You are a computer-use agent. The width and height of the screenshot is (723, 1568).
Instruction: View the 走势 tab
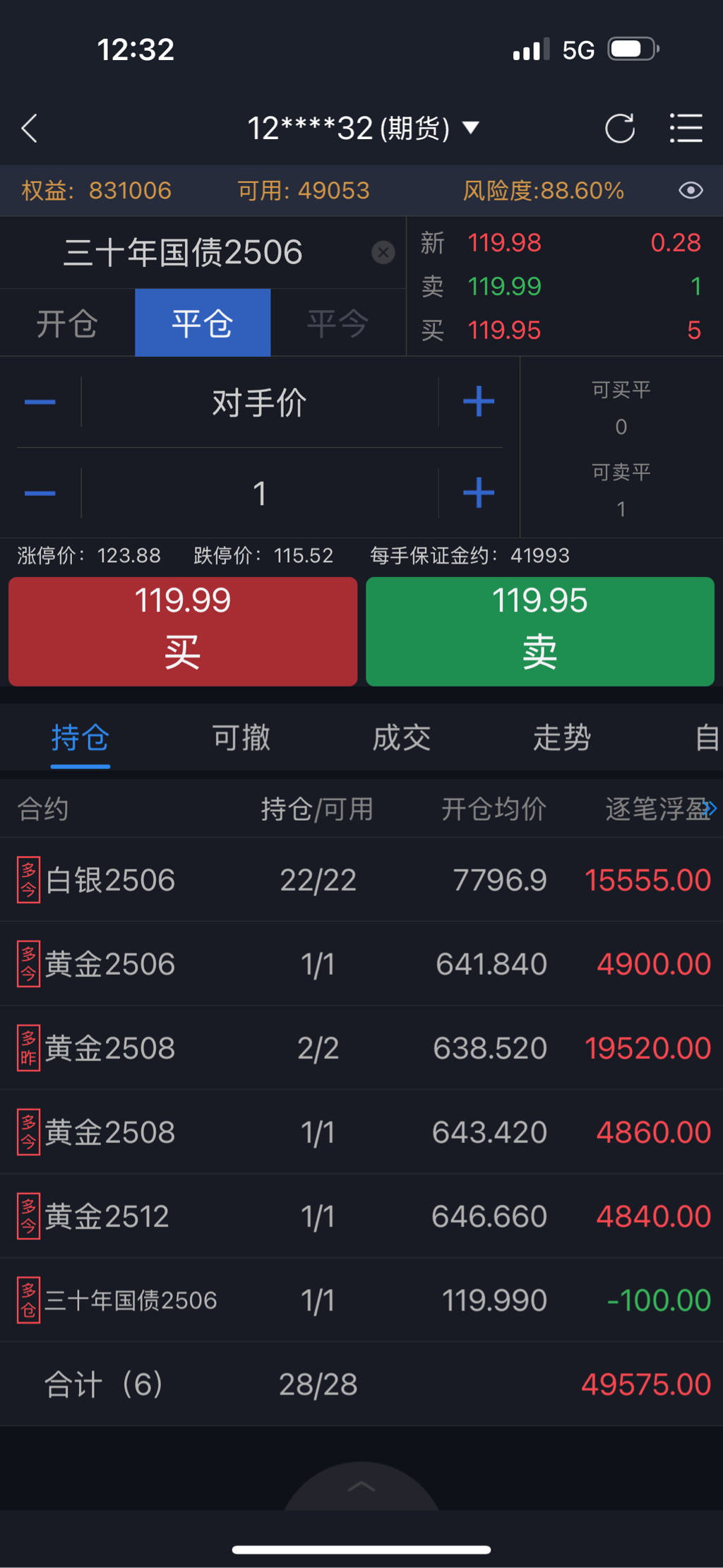pos(561,738)
